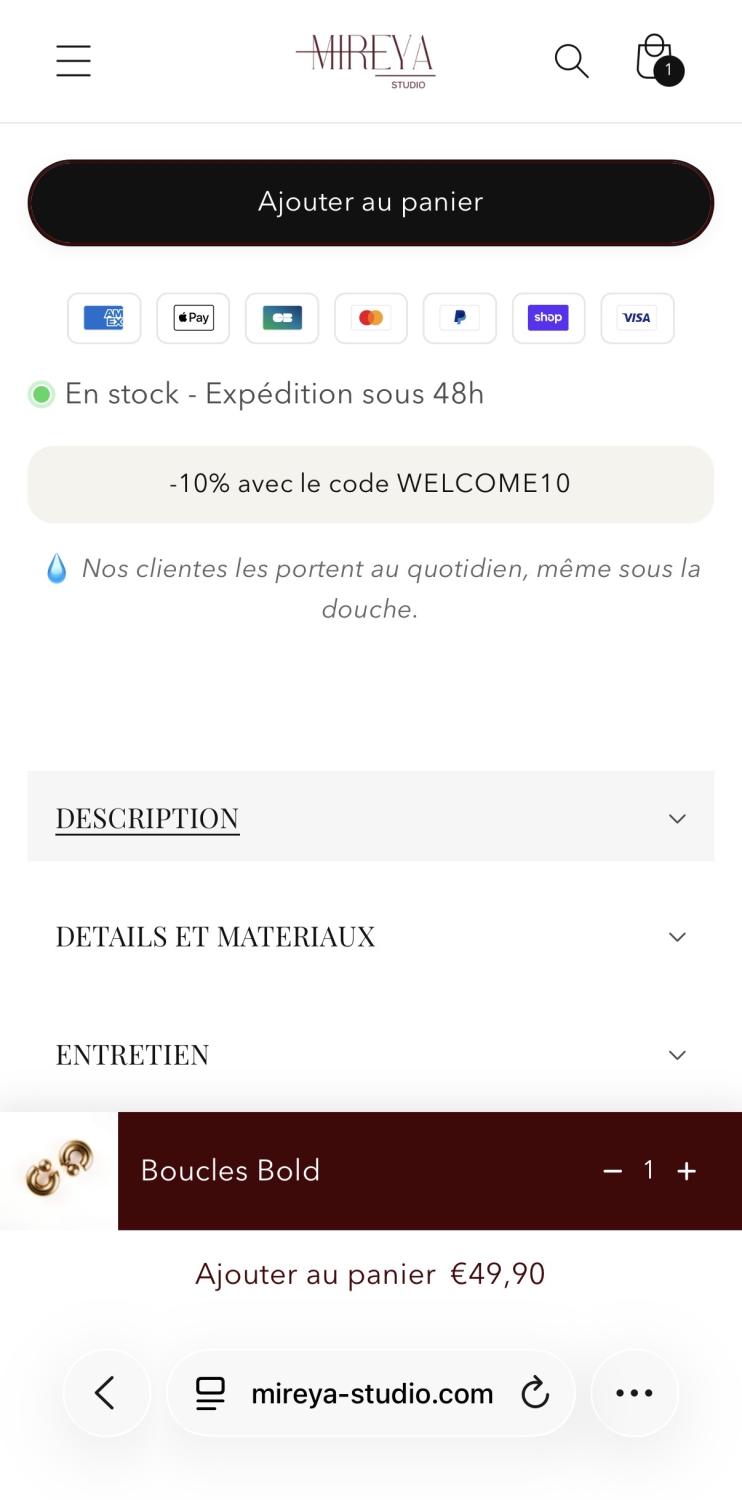Screen dimensions: 742x1500
Task: Expand the DESCRIPTION section
Action: [371, 817]
